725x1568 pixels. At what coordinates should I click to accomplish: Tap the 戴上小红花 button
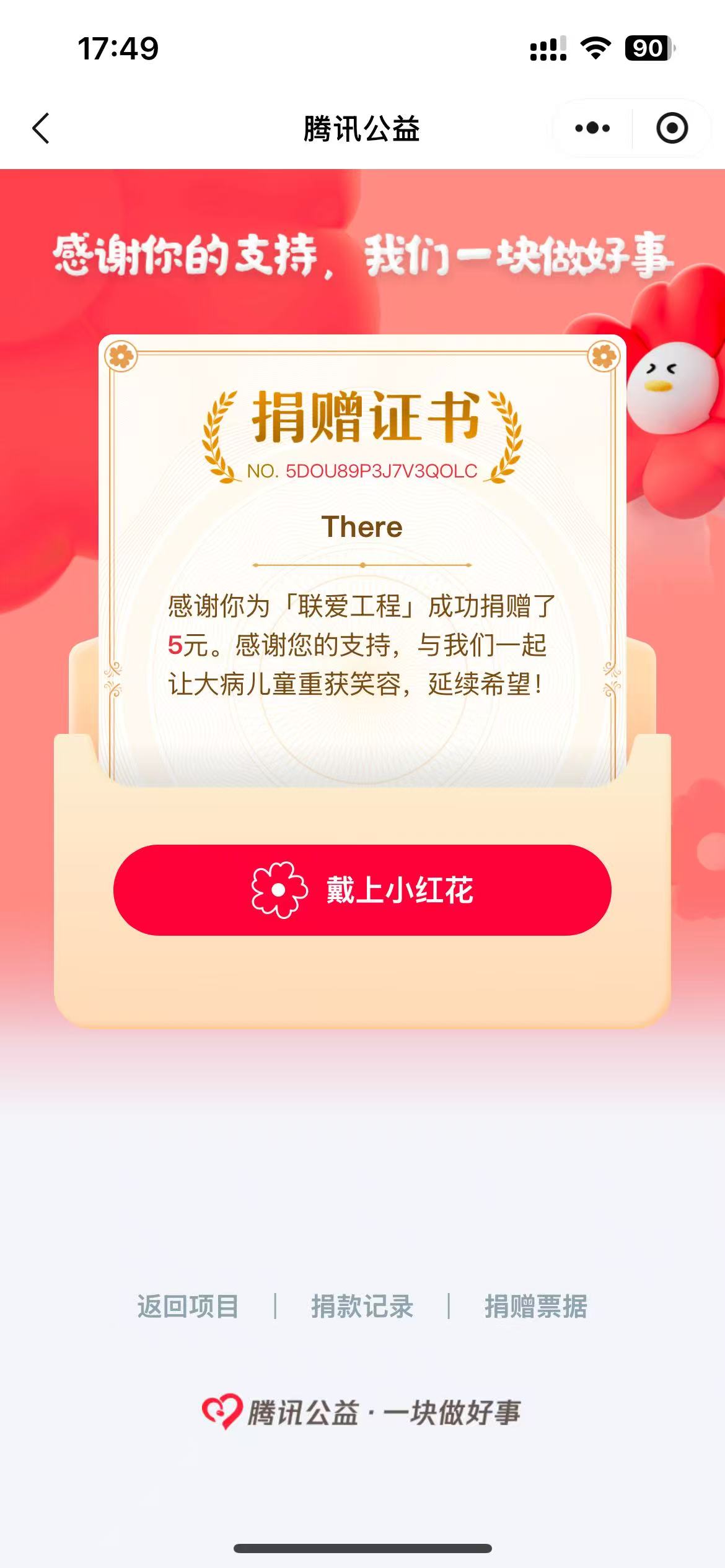(362, 890)
